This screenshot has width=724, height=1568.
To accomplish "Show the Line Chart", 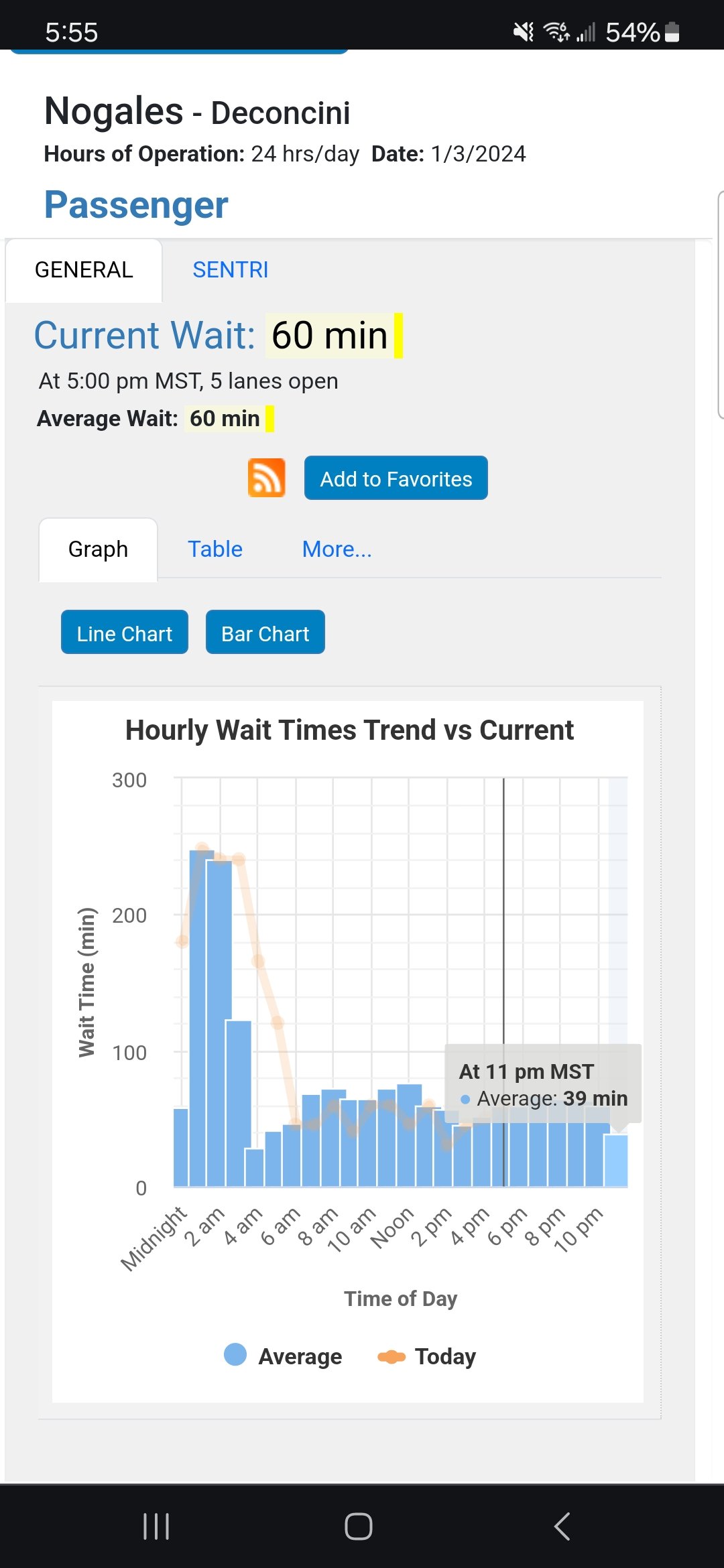I will tap(125, 632).
